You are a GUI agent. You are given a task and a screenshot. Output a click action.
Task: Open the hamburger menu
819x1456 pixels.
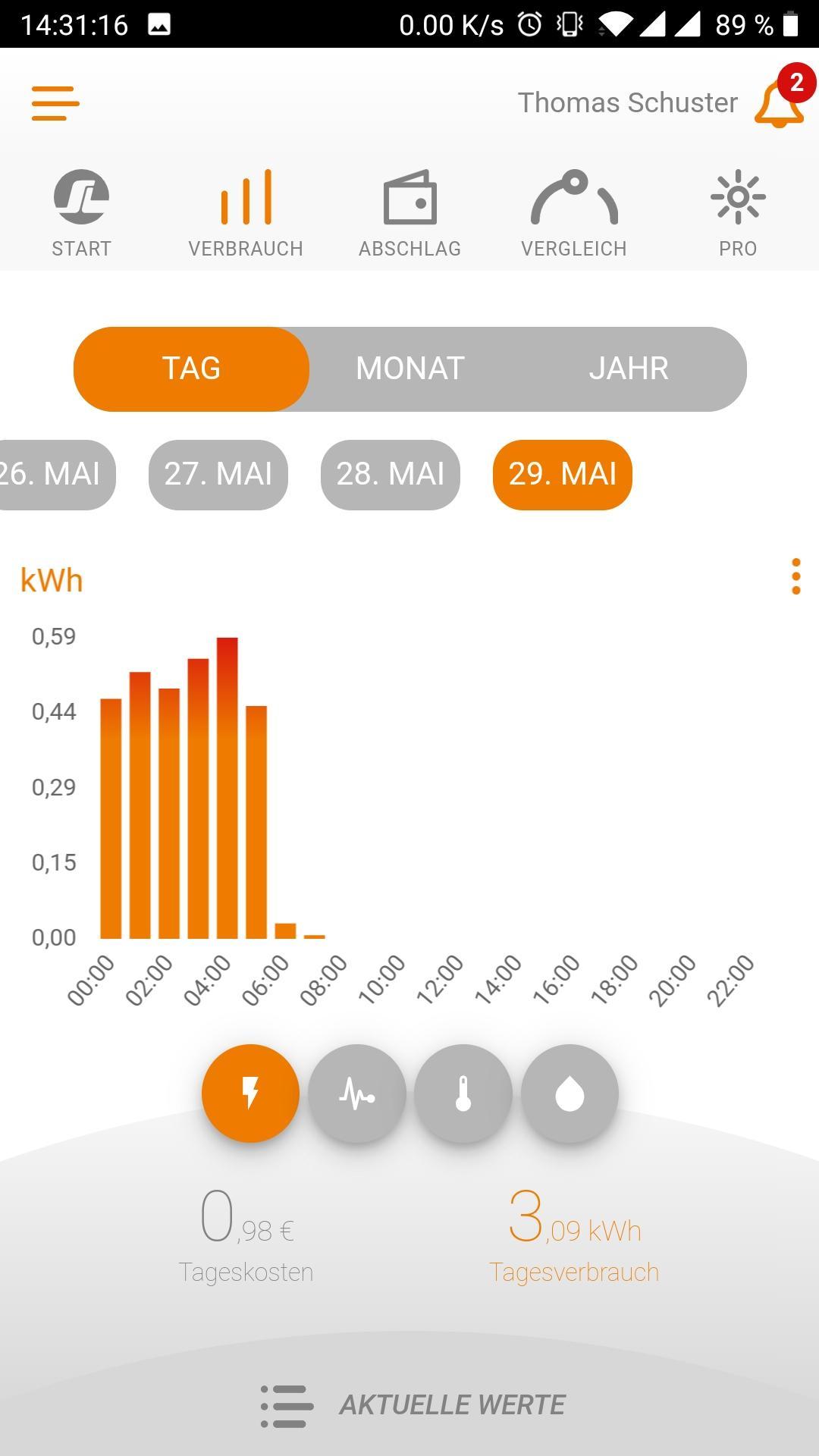coord(55,103)
